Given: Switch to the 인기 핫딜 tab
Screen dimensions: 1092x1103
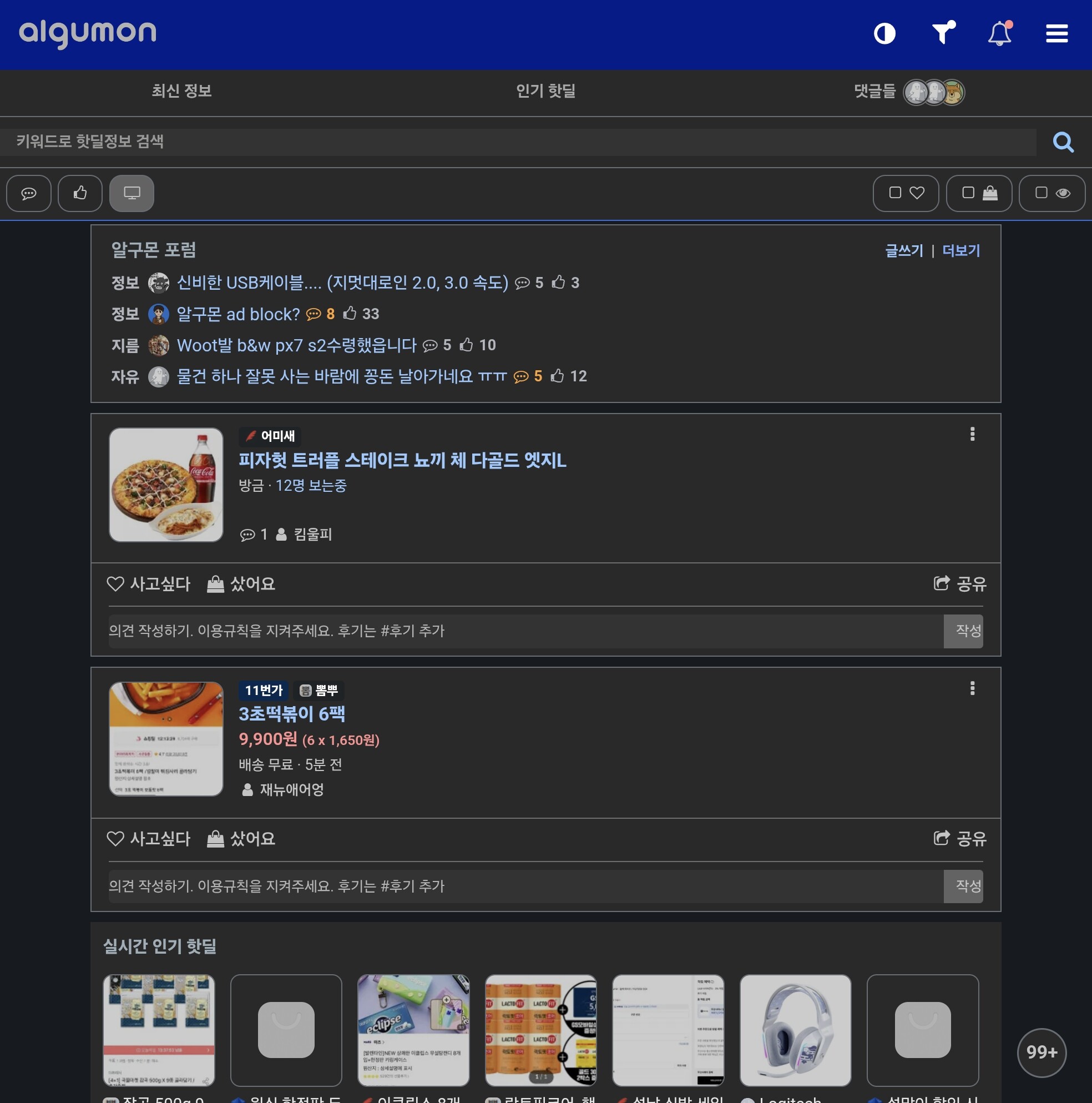Looking at the screenshot, I should point(545,91).
